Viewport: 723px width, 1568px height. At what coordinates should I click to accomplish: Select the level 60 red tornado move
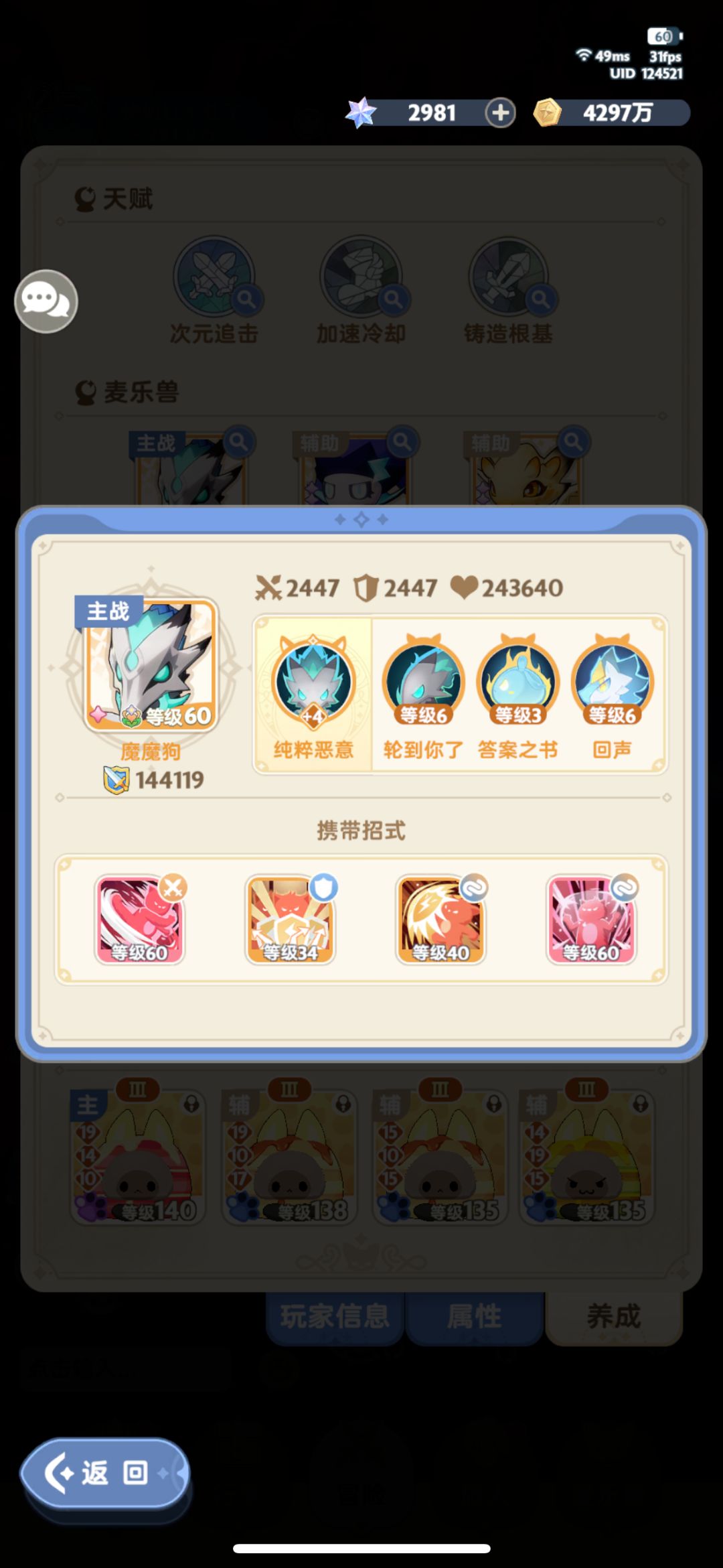pyautogui.click(x=137, y=918)
